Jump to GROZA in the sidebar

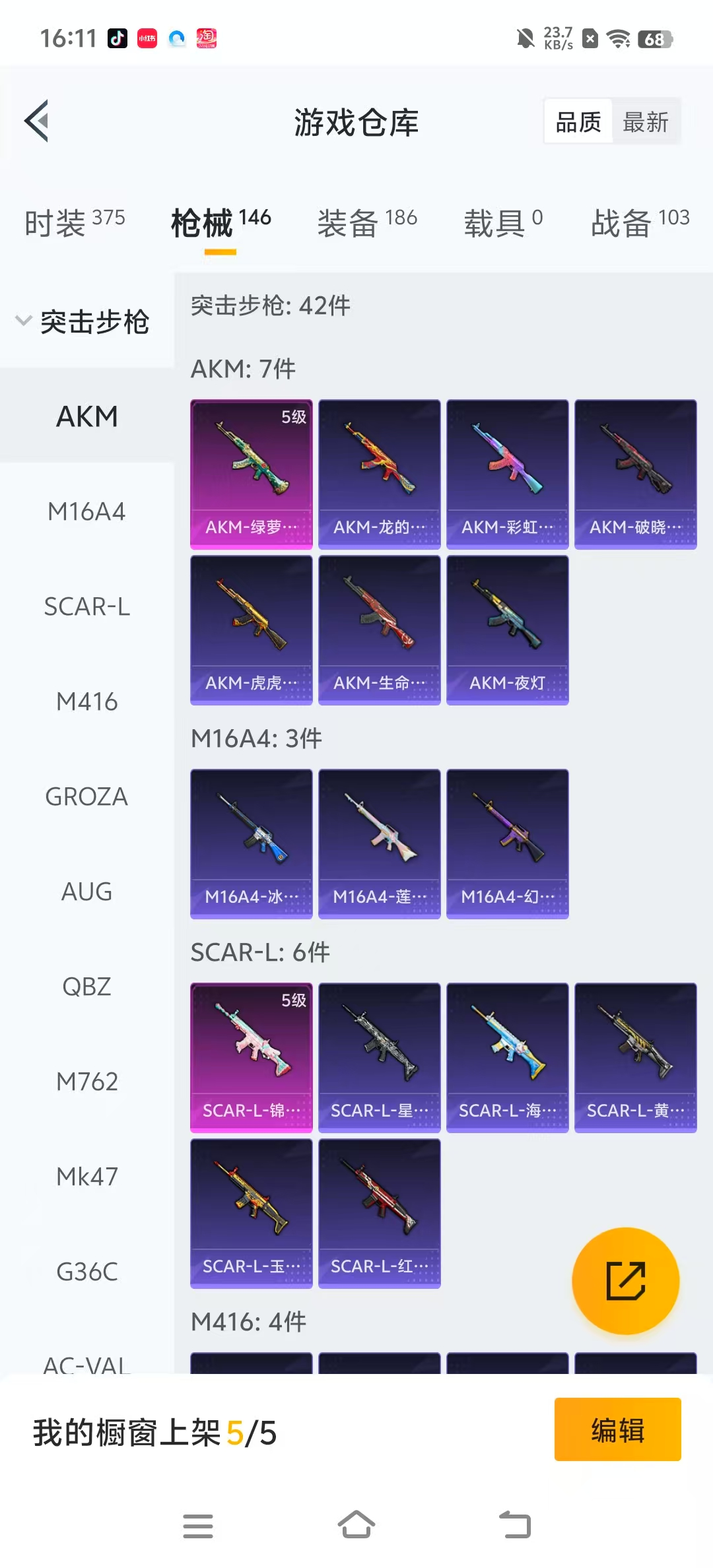click(x=86, y=797)
